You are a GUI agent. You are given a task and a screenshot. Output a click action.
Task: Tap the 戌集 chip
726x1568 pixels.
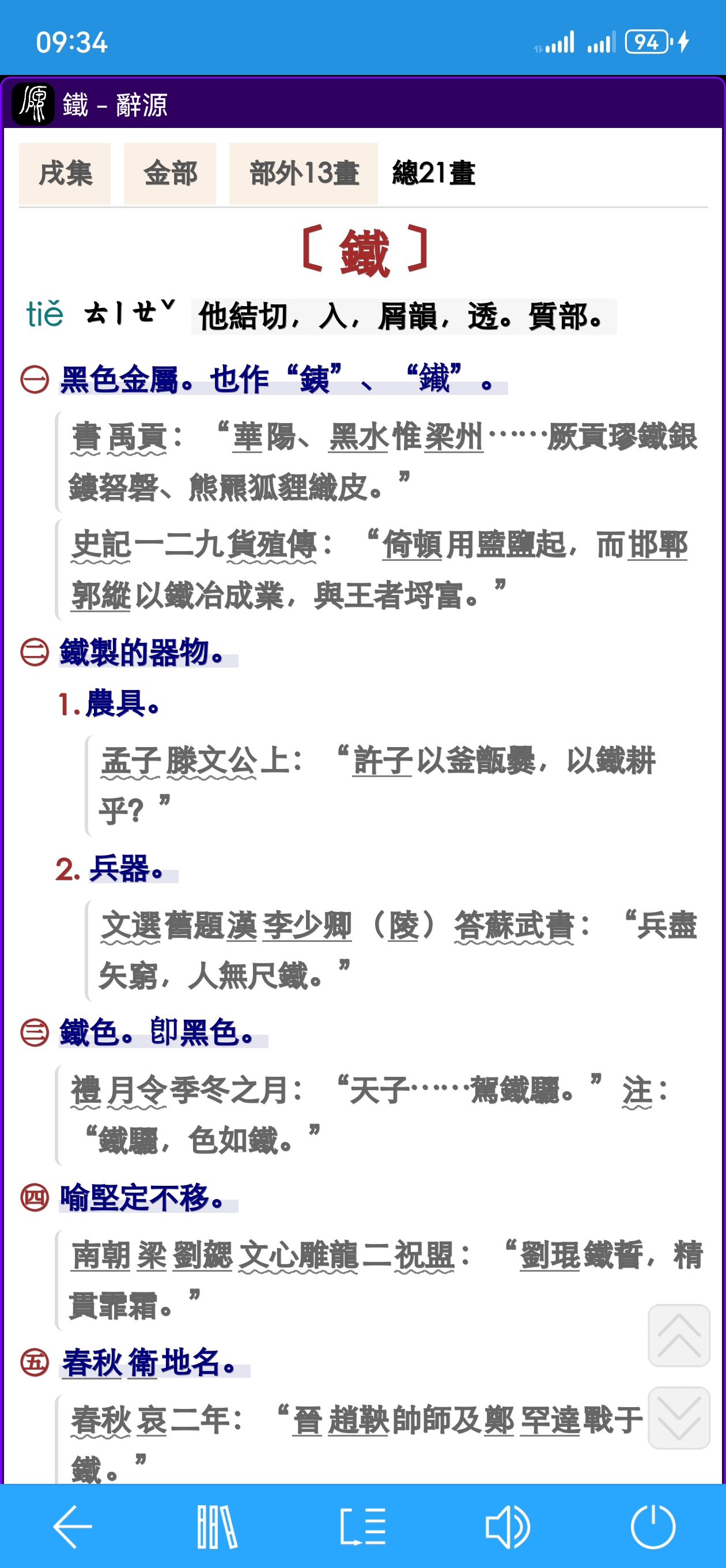tap(65, 174)
